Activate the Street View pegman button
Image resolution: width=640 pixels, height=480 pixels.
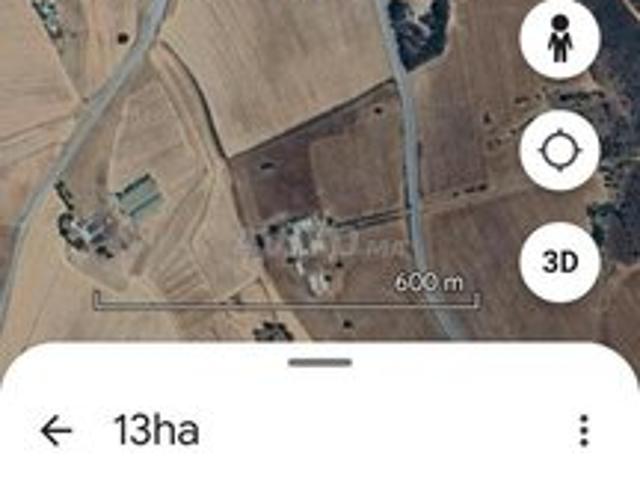tap(560, 43)
